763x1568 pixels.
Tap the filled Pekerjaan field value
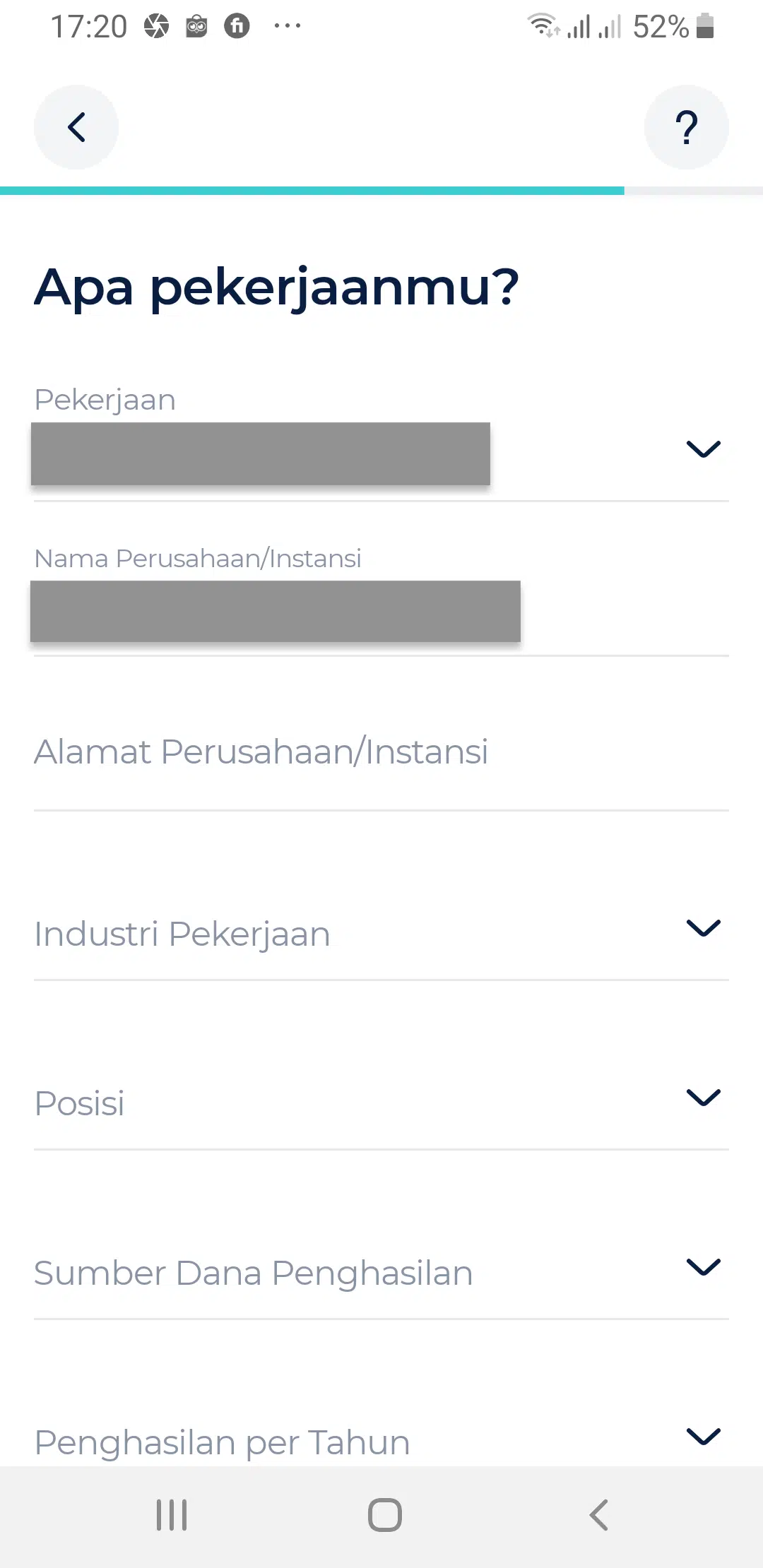[261, 453]
